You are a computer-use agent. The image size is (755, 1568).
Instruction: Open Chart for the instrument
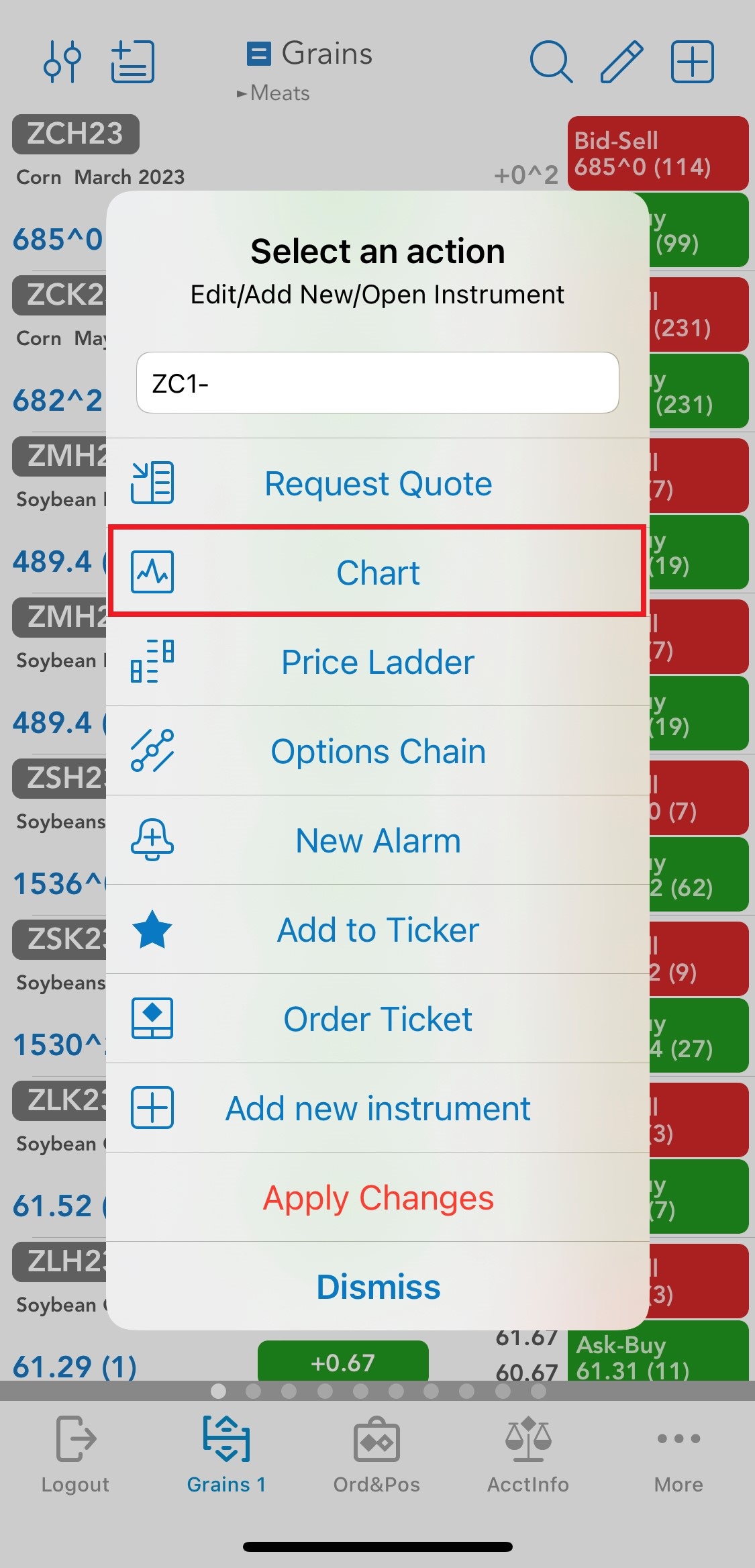377,572
